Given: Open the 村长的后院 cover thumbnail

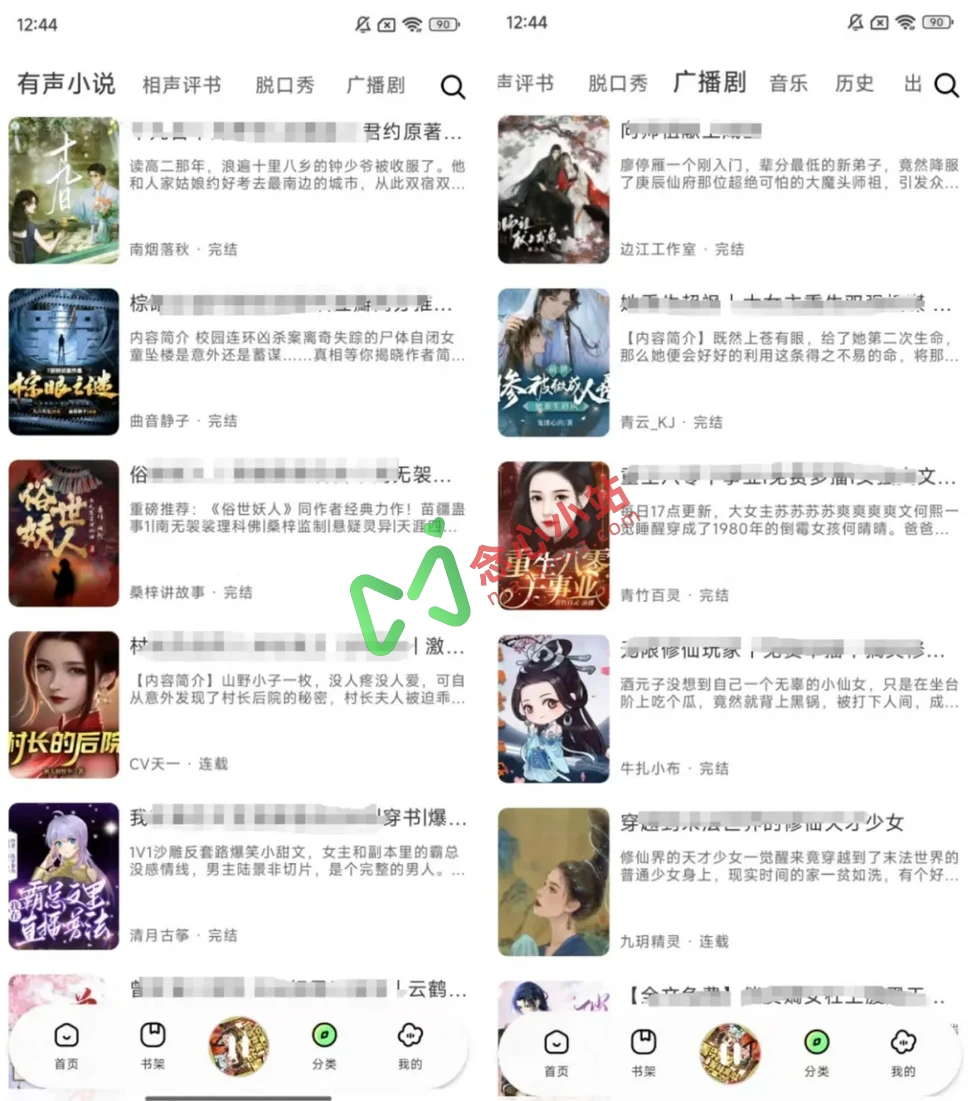Looking at the screenshot, I should (x=63, y=703).
